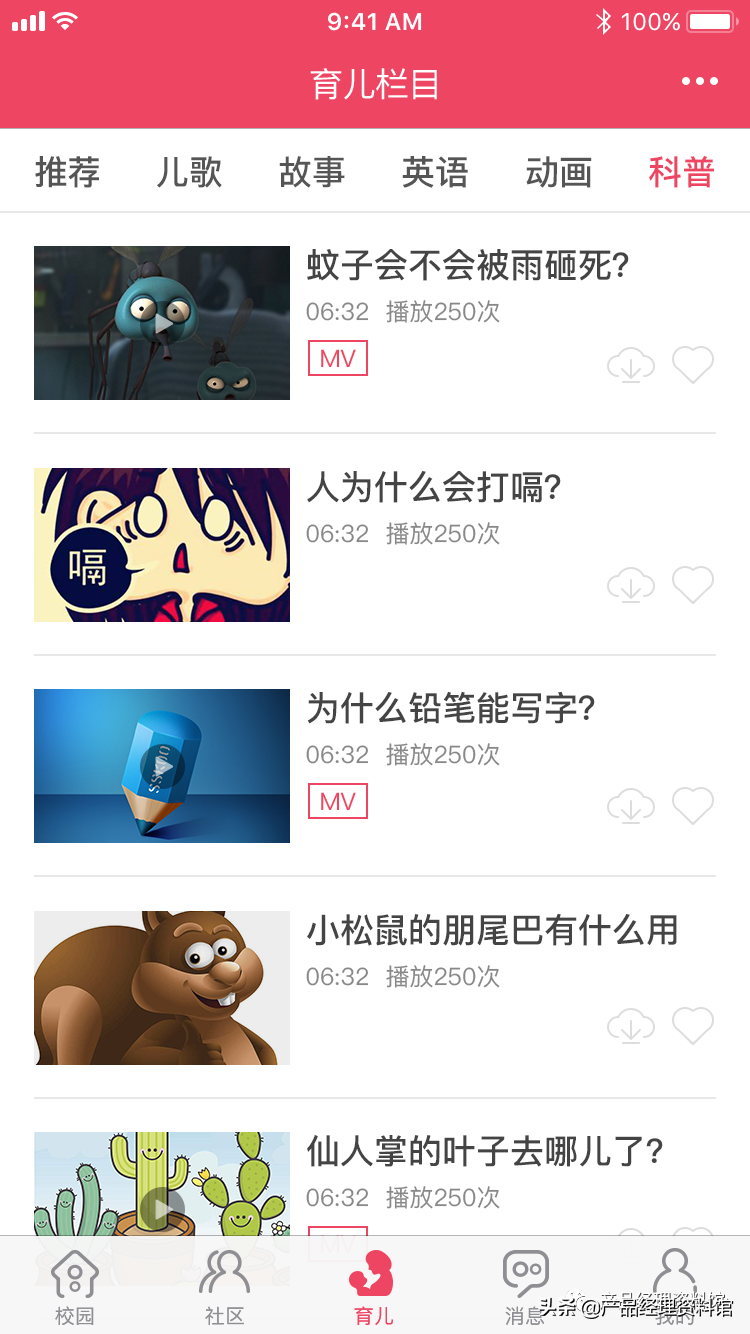The image size is (750, 1334).
Task: Download the 为什么铅笔能写字 video
Action: 631,806
